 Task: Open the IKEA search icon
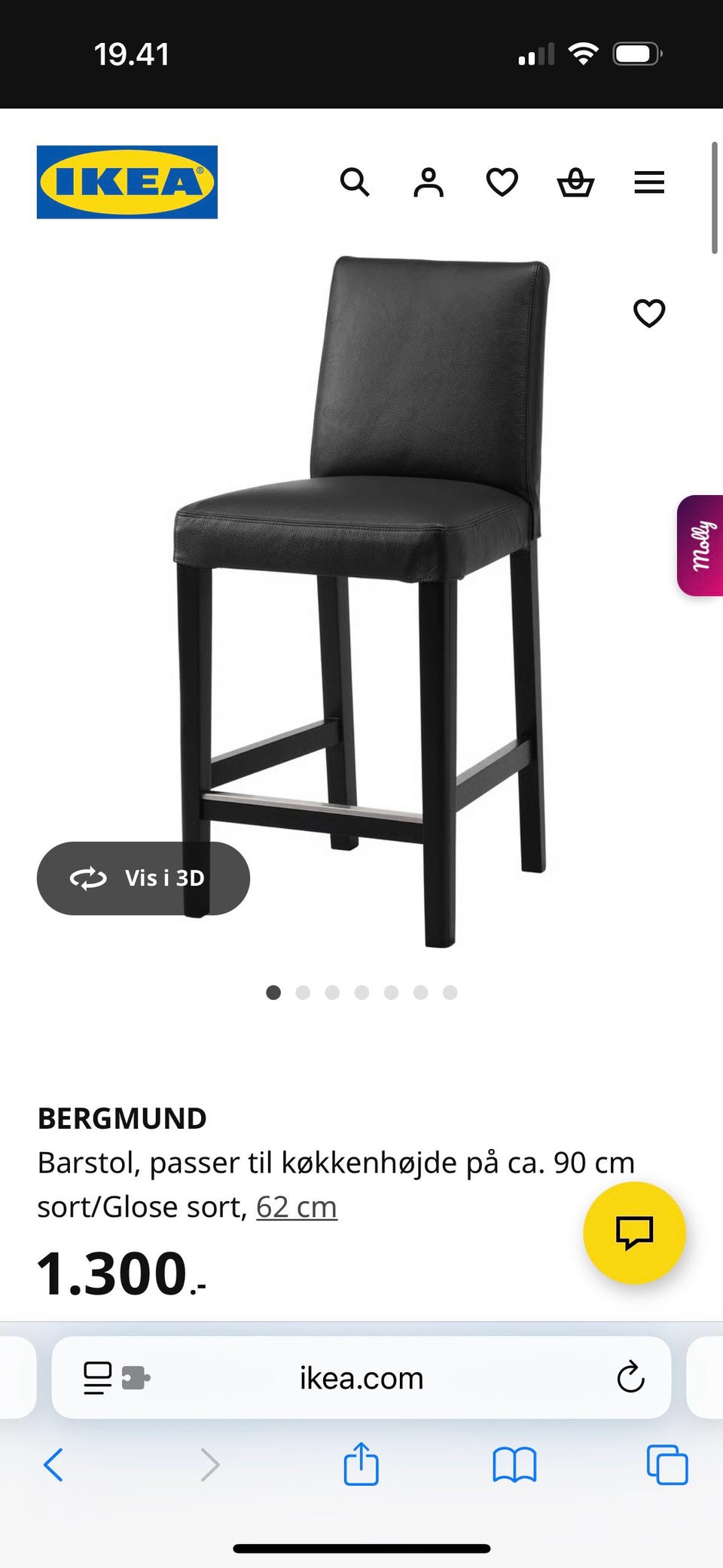point(355,182)
